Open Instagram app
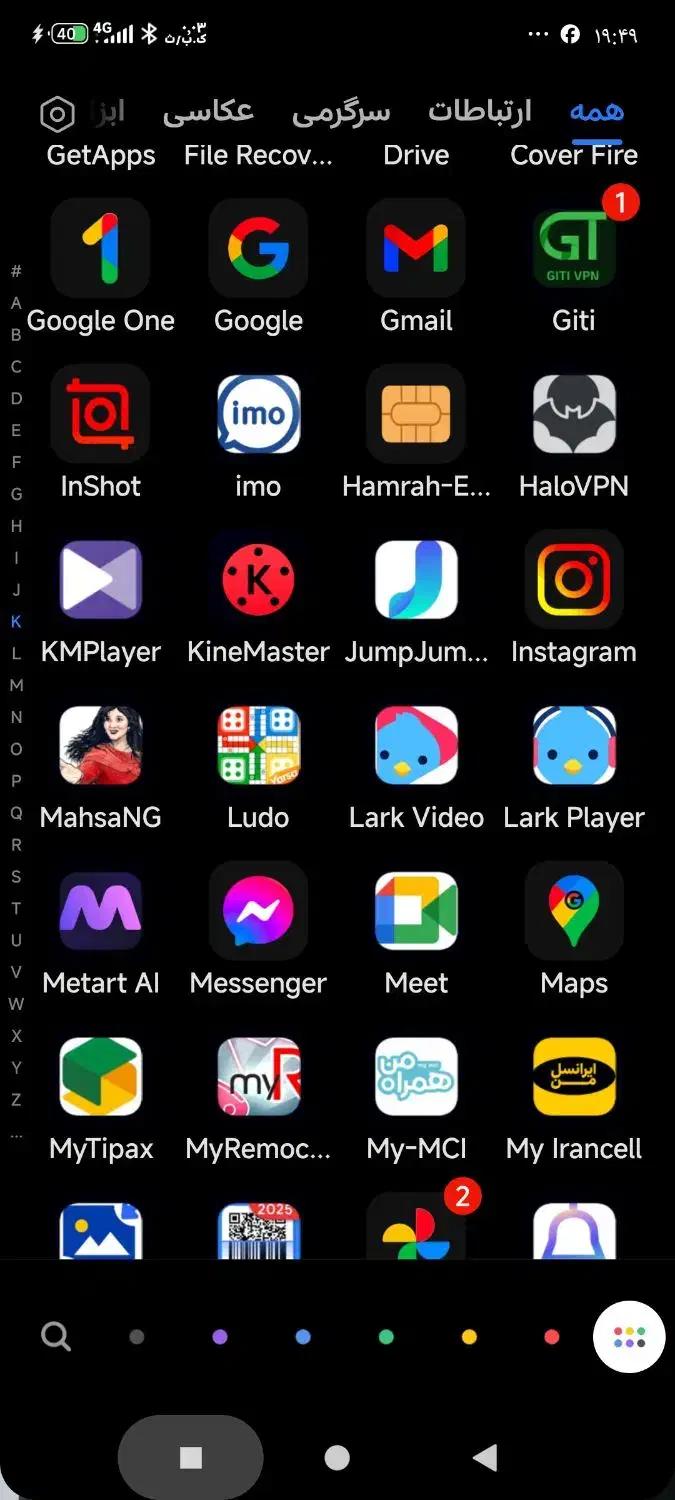Viewport: 675px width, 1500px height. pos(574,580)
